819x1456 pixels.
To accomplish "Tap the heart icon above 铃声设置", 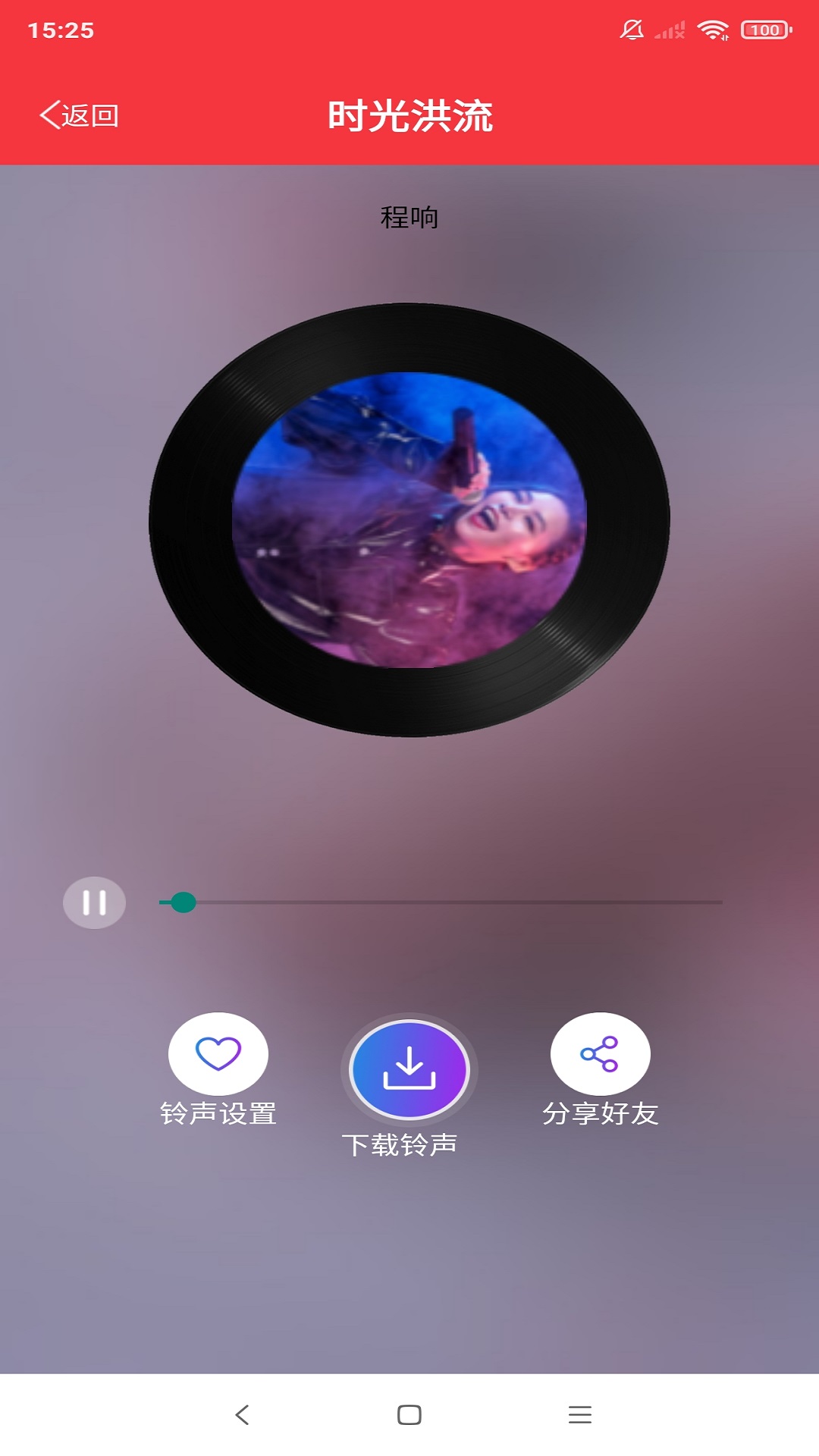I will point(217,1054).
